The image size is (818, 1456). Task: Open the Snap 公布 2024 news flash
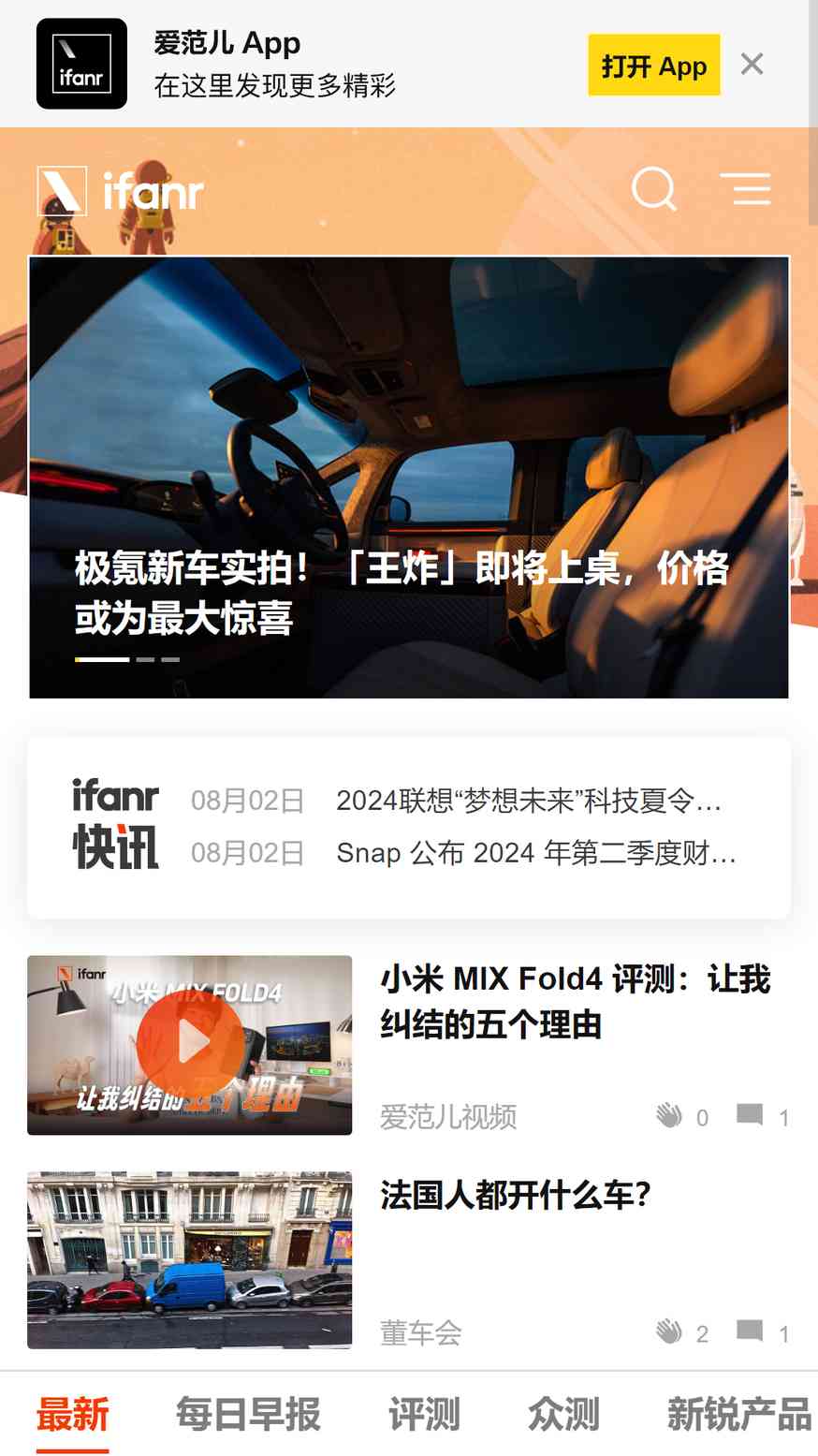[535, 853]
